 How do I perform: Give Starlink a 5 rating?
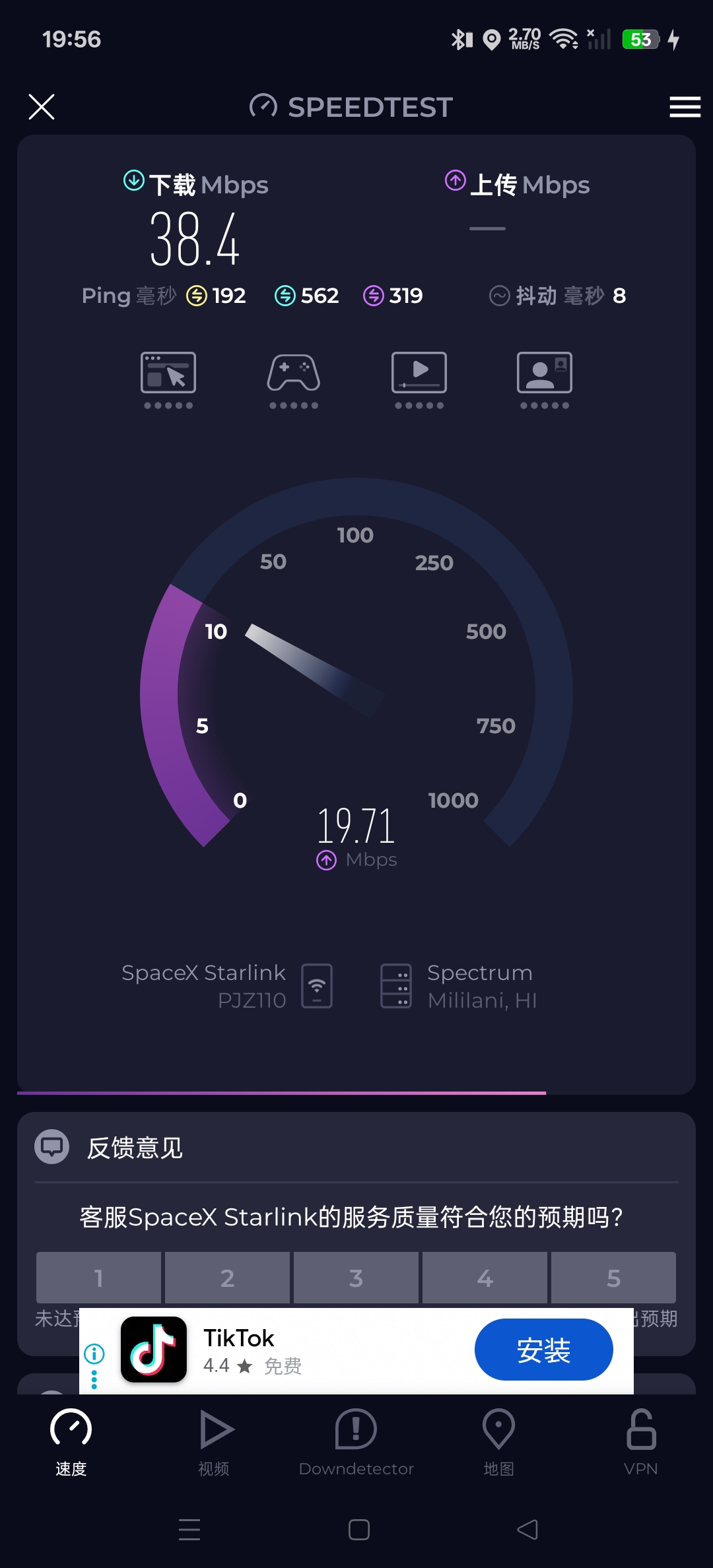coord(613,1278)
